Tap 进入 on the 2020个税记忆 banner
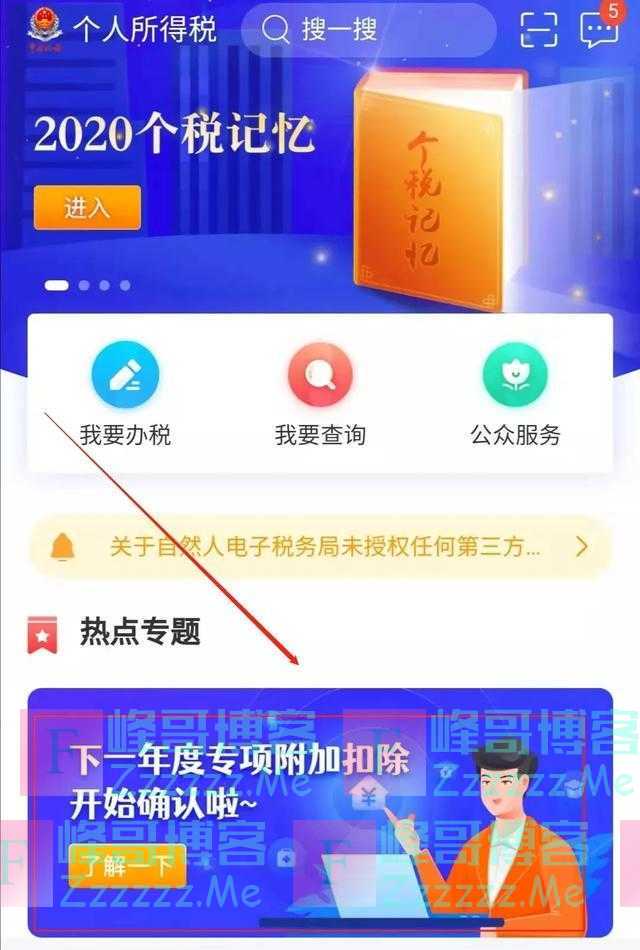Screen dimensions: 640x950 coord(87,207)
